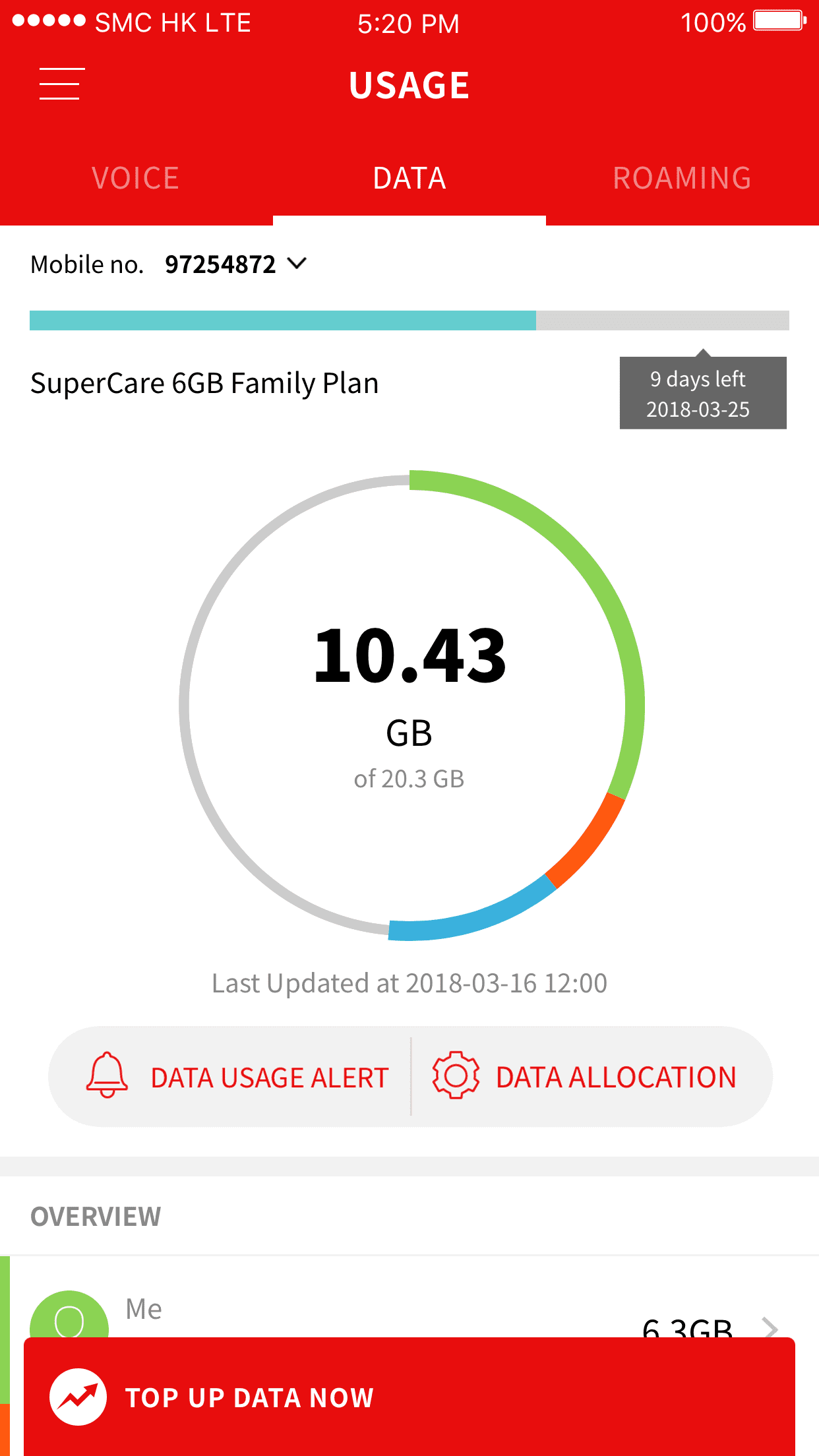
Task: Open Data Allocation settings
Action: coord(584,1076)
